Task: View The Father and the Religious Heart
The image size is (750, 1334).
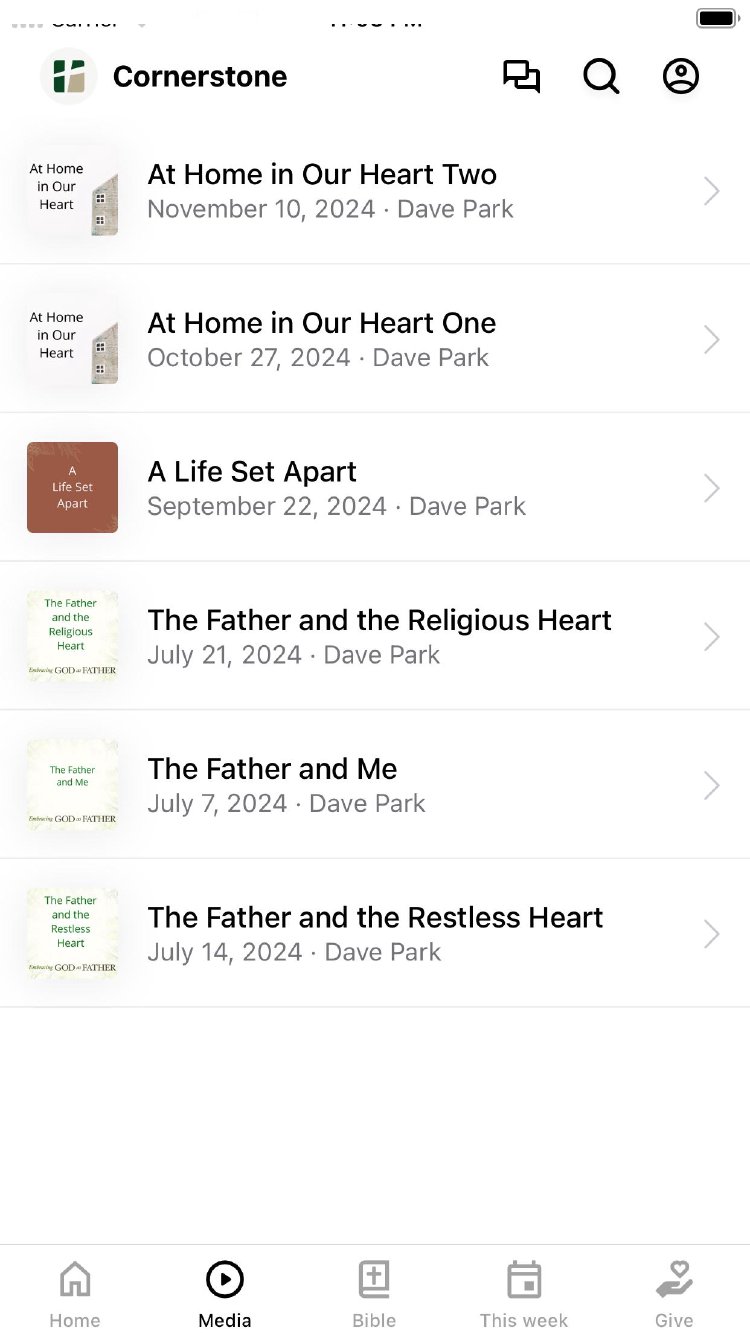Action: click(375, 636)
